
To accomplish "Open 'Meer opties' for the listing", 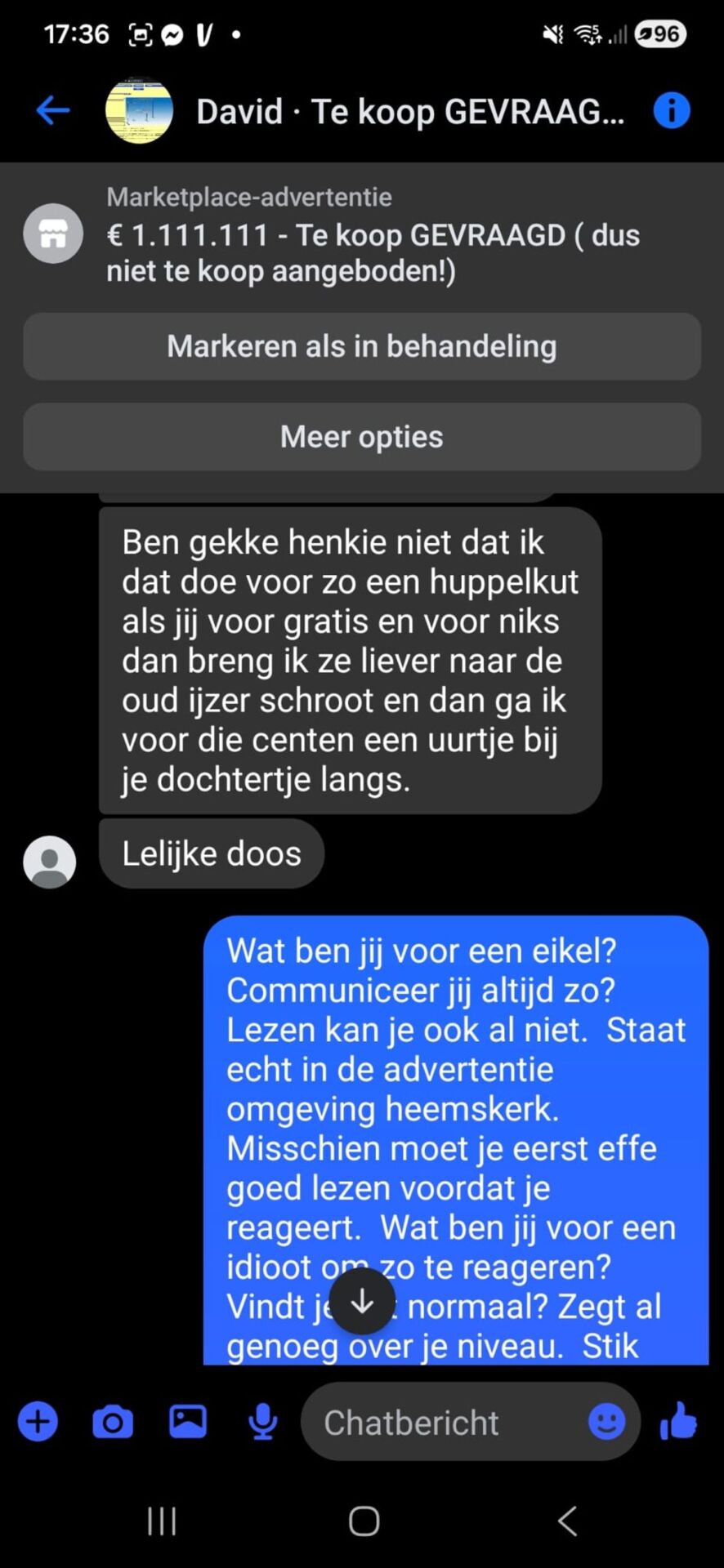I will click(x=362, y=437).
